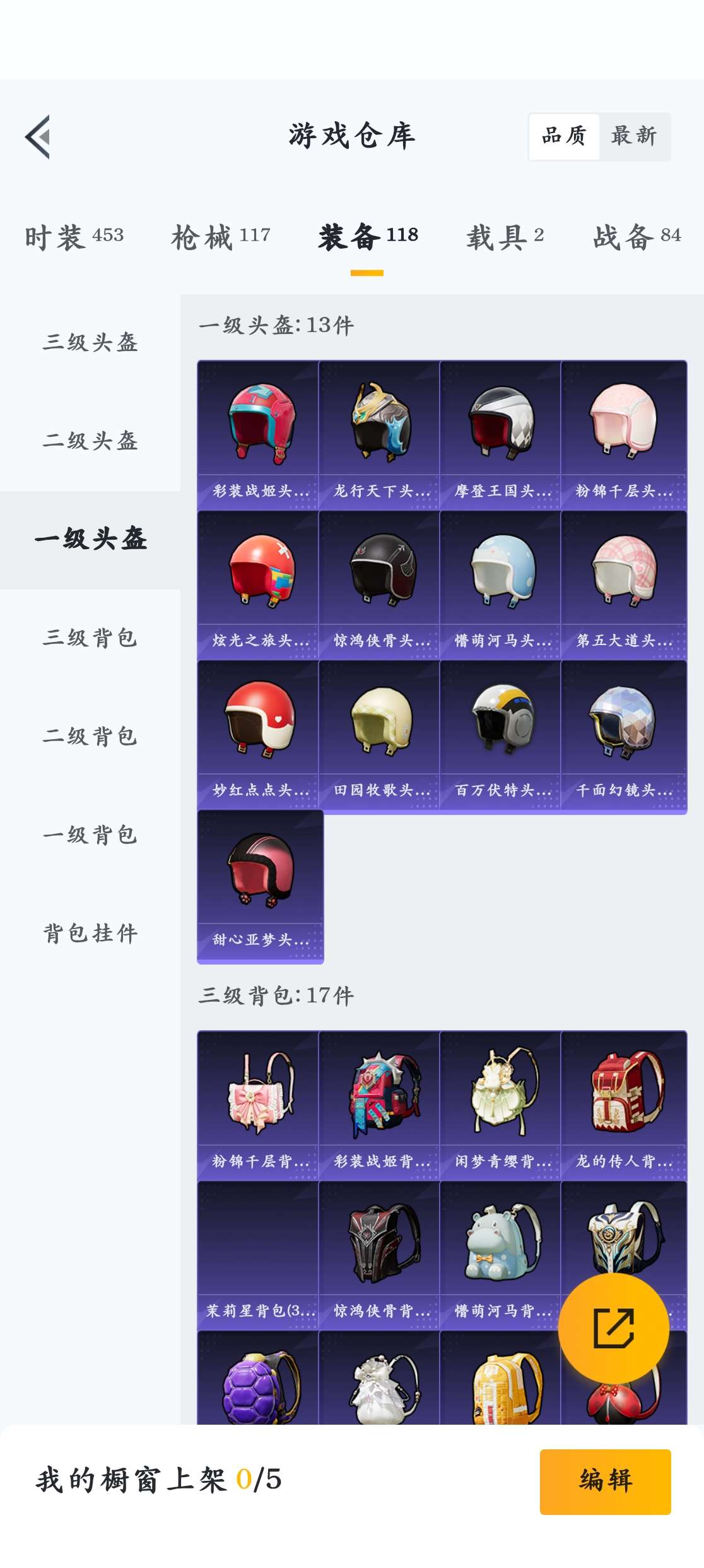Open the 战备 tab
704x1568 pixels.
click(637, 237)
